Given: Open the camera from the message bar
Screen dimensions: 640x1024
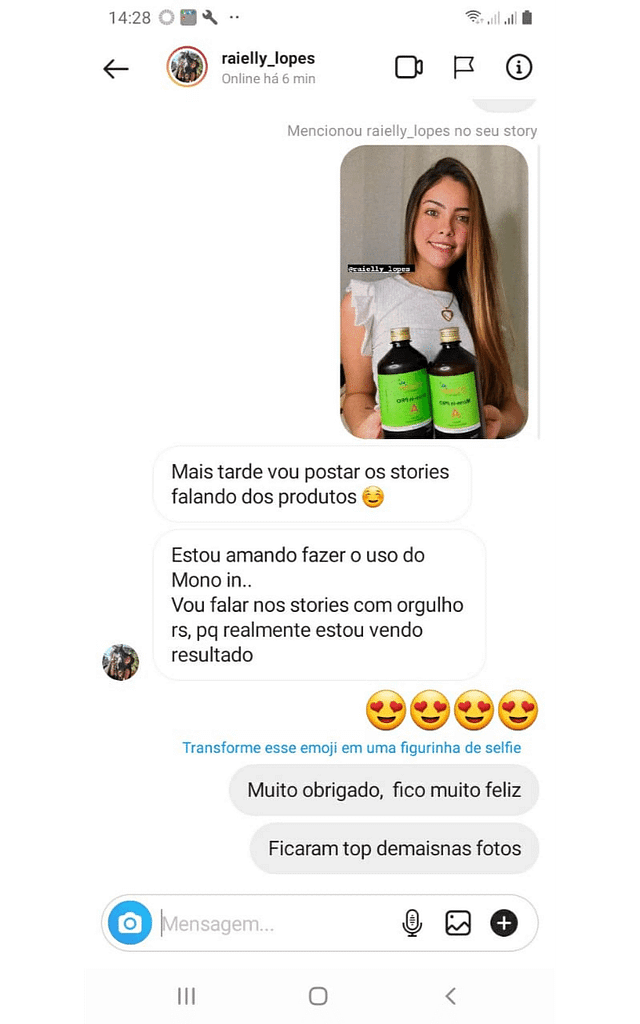Looking at the screenshot, I should 130,923.
